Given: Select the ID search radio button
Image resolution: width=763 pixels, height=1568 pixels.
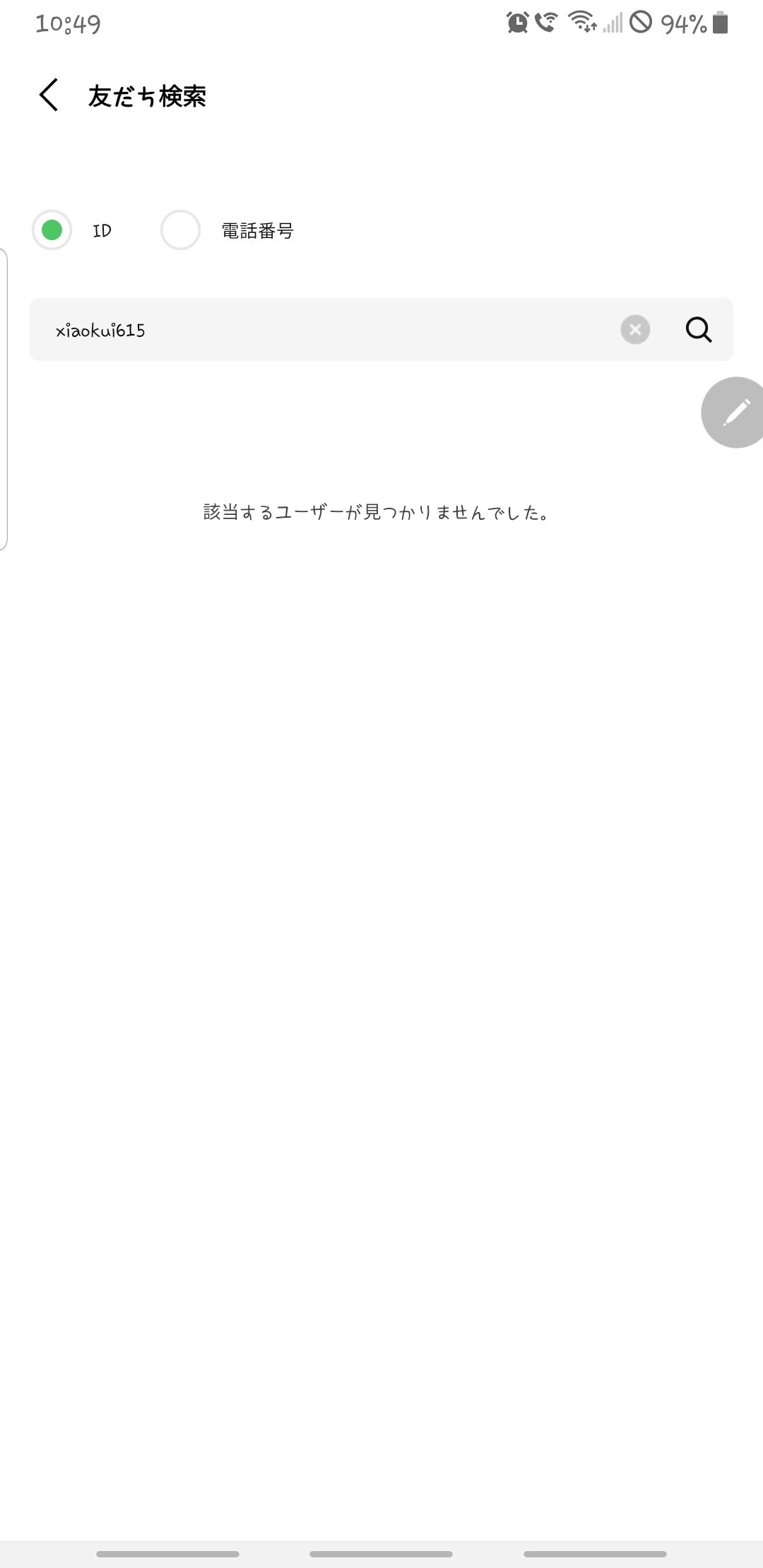Looking at the screenshot, I should 52,230.
